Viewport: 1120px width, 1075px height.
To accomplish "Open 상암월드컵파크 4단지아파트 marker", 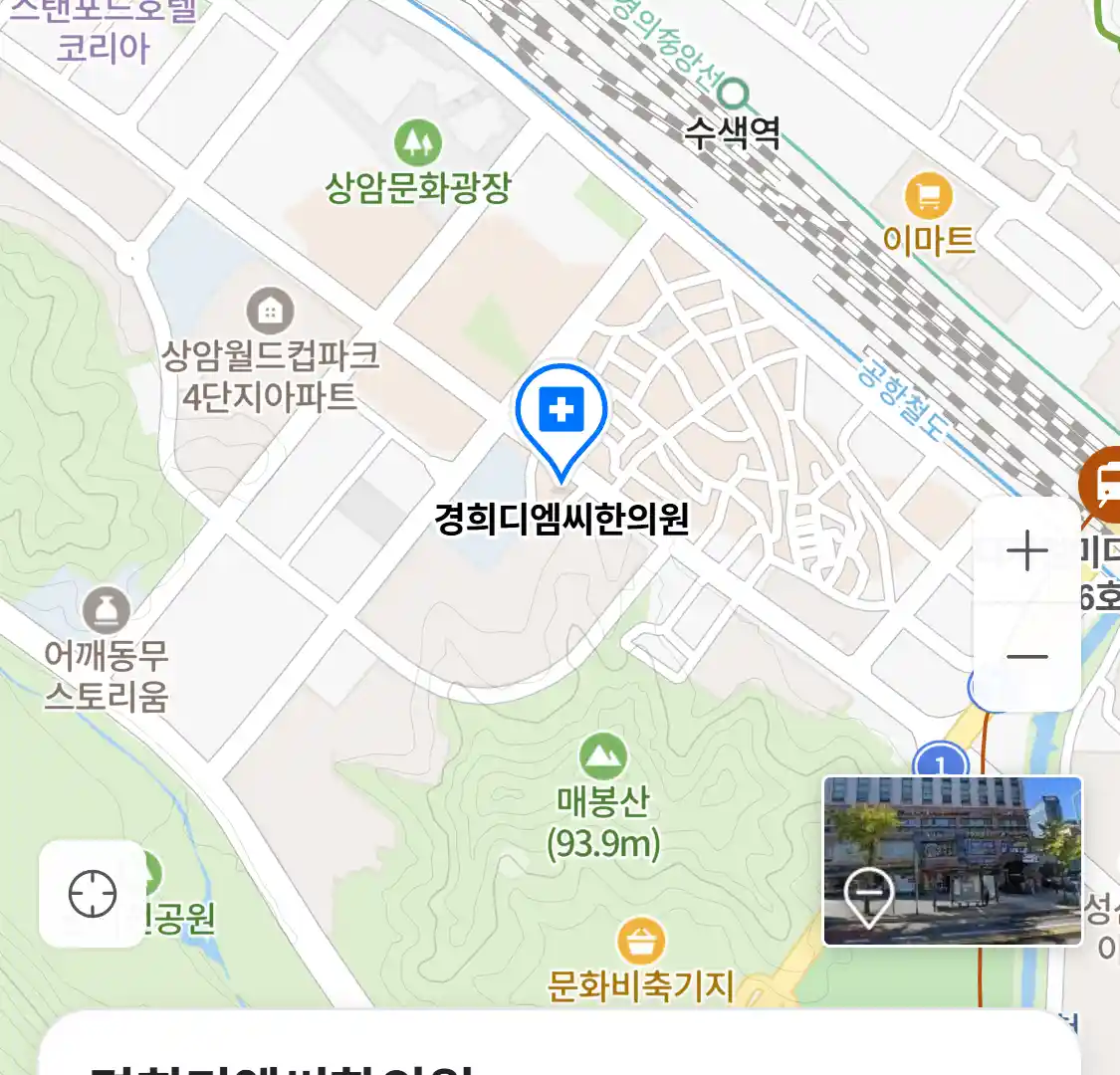I will coord(270,312).
